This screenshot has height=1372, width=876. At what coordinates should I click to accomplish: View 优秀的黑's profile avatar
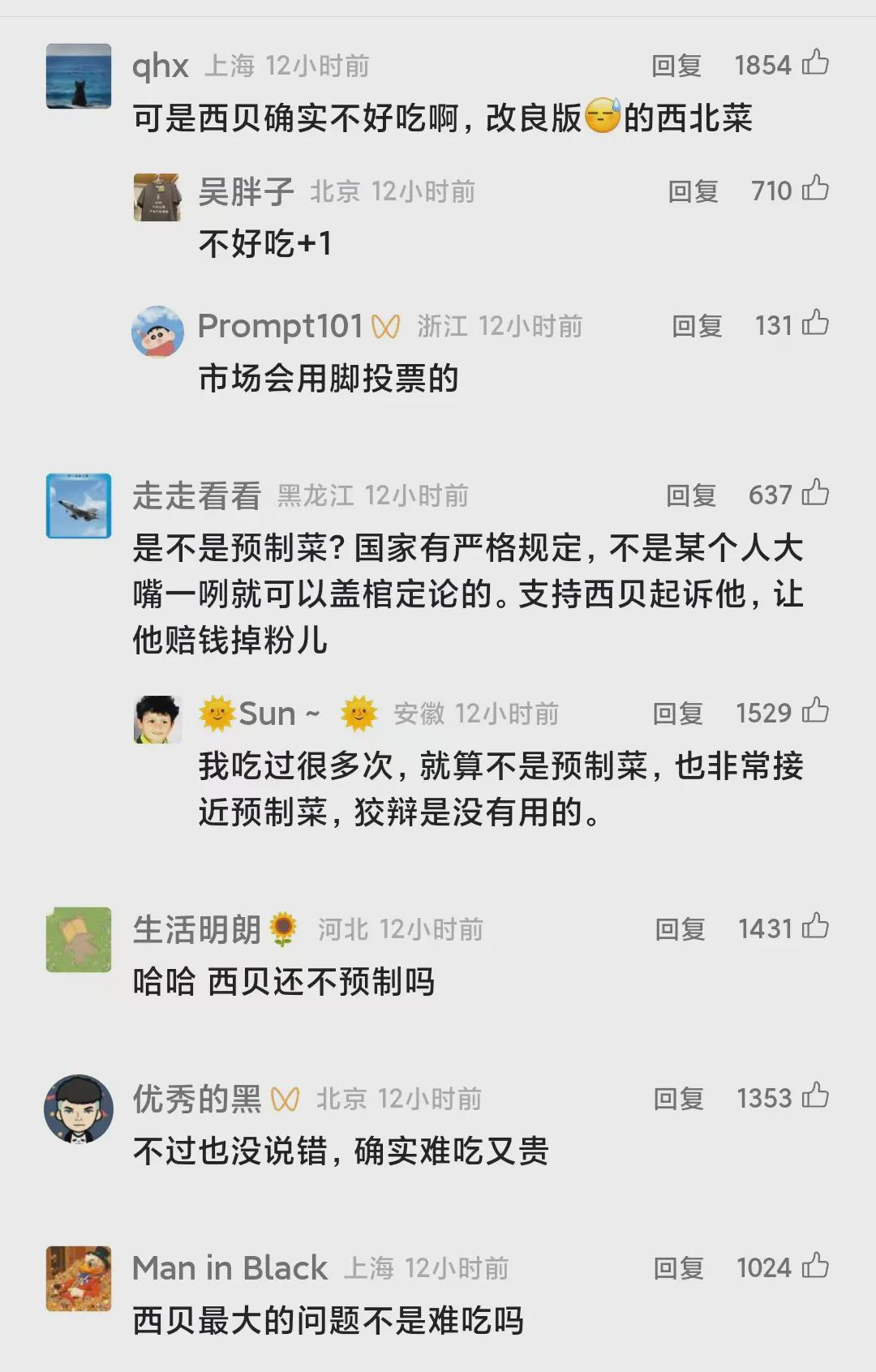point(79,1108)
